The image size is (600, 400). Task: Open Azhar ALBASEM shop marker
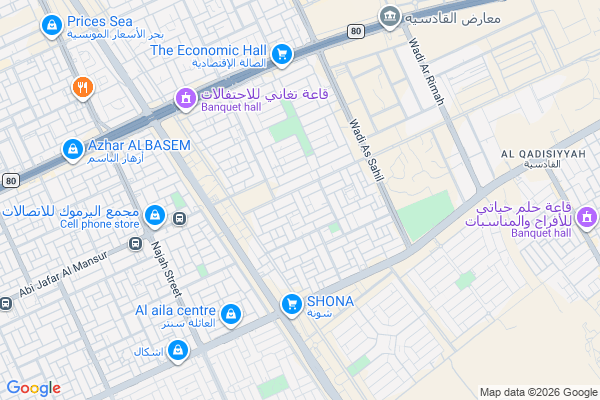coord(72,150)
